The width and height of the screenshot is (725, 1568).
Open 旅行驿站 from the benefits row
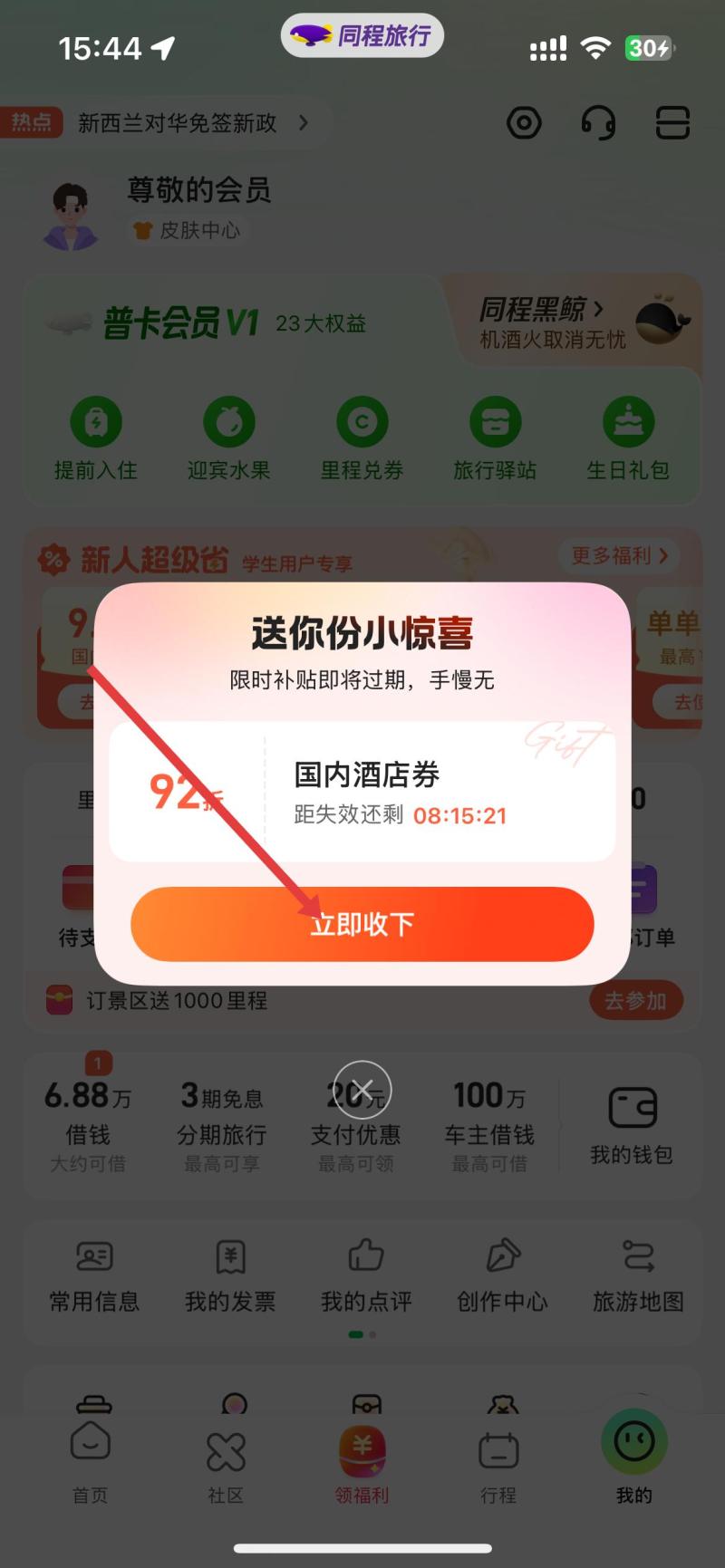point(494,437)
